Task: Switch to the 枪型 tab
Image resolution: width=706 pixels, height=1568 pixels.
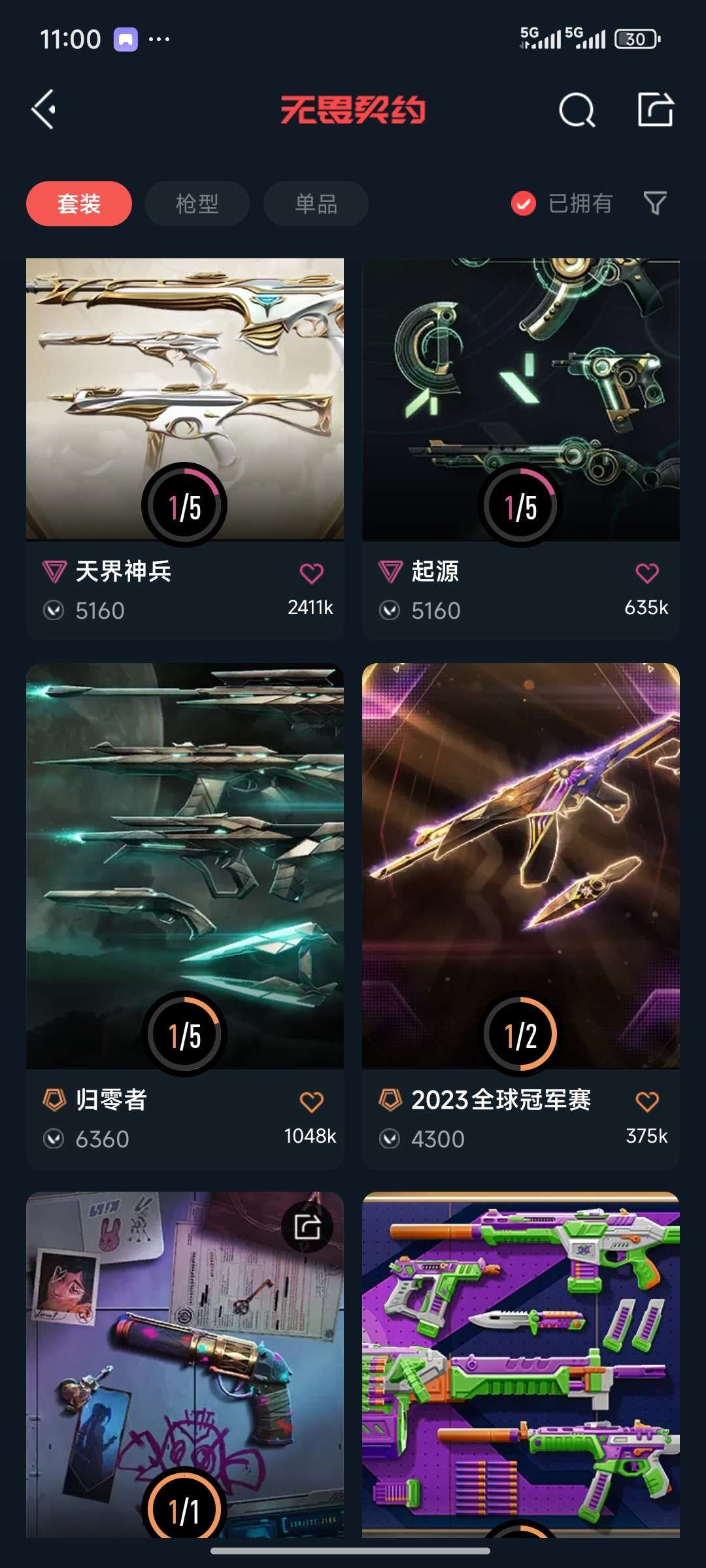Action: (x=197, y=204)
